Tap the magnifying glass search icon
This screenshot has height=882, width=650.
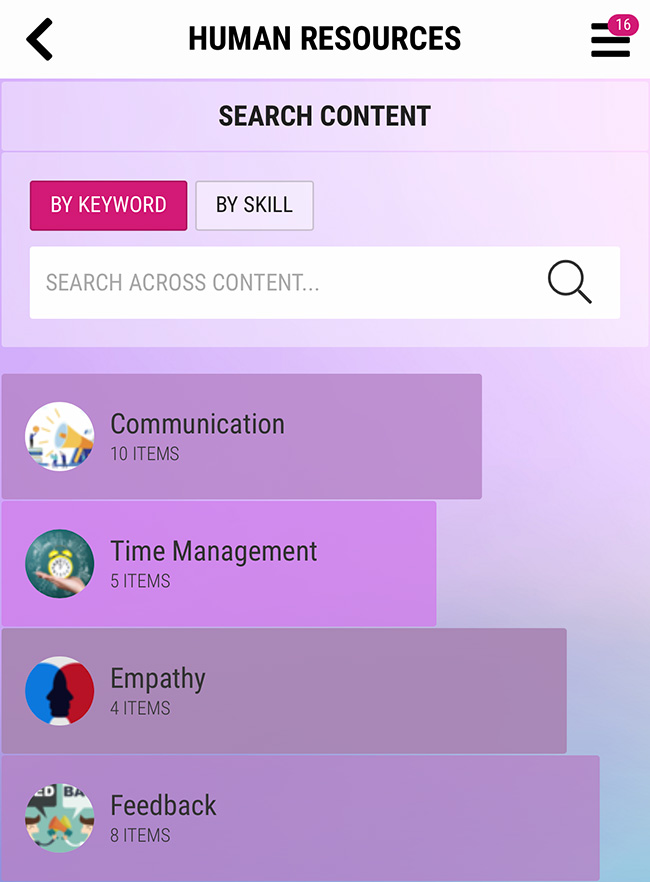570,283
